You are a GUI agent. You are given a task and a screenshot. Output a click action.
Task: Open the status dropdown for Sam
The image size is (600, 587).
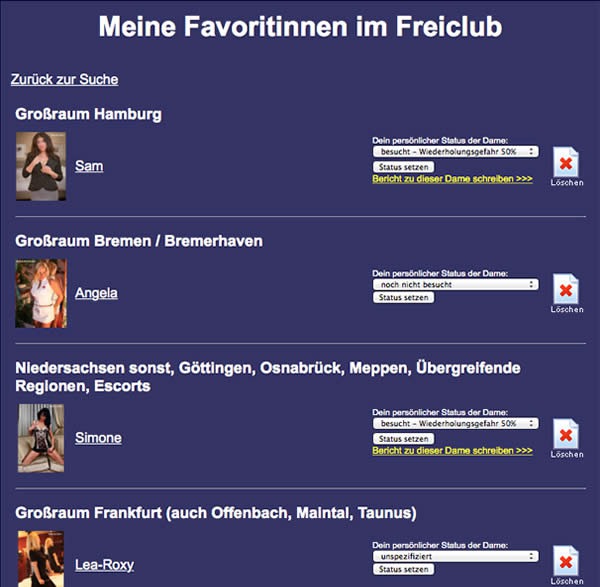pos(455,152)
